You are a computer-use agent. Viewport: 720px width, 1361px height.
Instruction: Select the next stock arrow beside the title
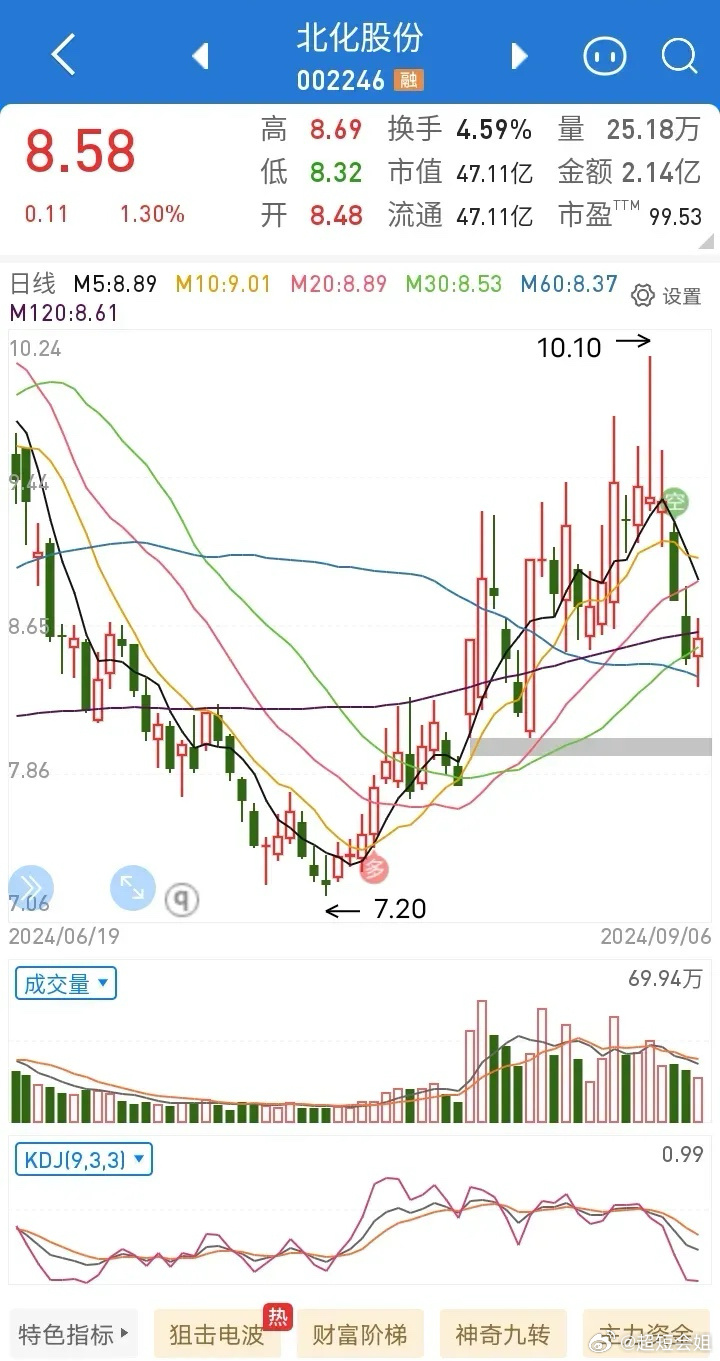click(519, 55)
